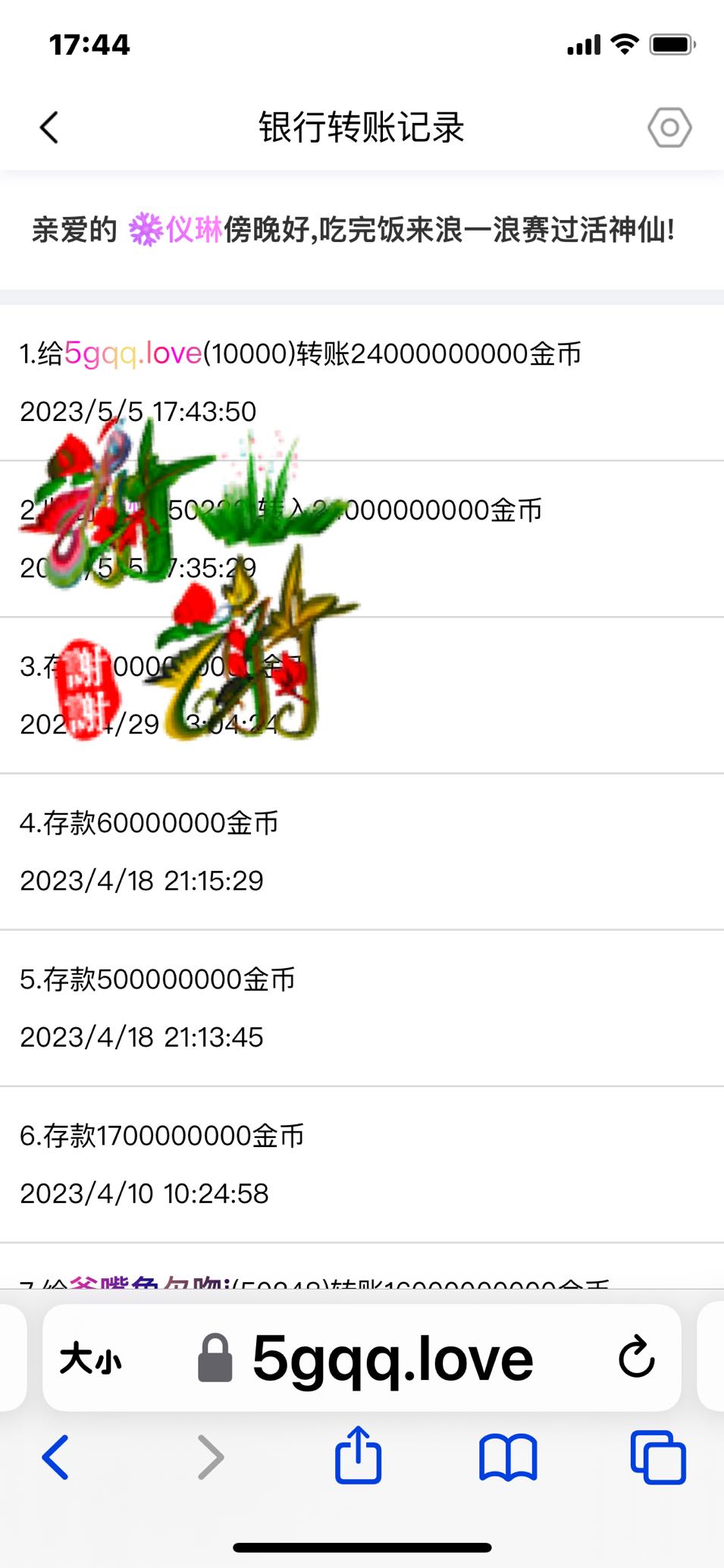Tap the back chevron to return
Viewport: 724px width, 1568px height.
(x=49, y=127)
